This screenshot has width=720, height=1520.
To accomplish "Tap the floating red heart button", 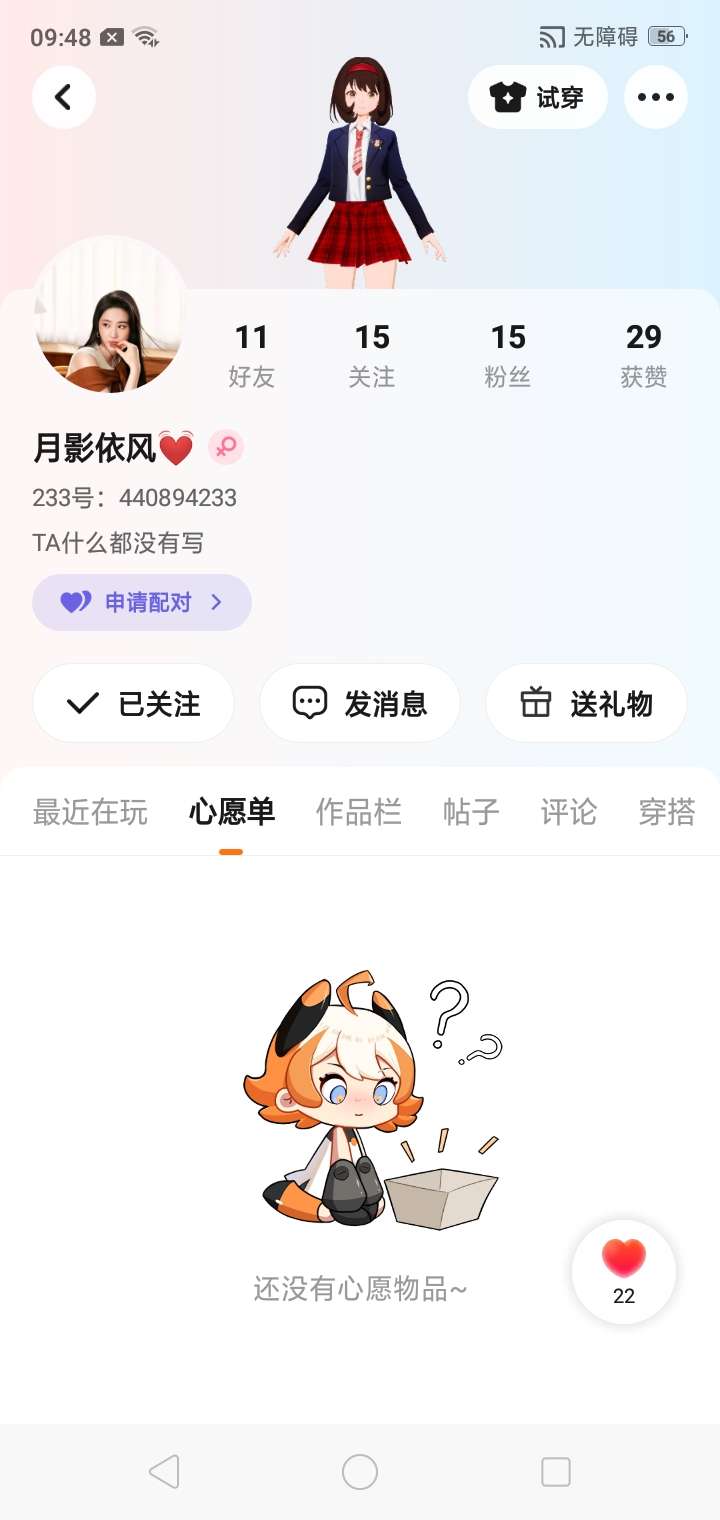I will 624,1271.
